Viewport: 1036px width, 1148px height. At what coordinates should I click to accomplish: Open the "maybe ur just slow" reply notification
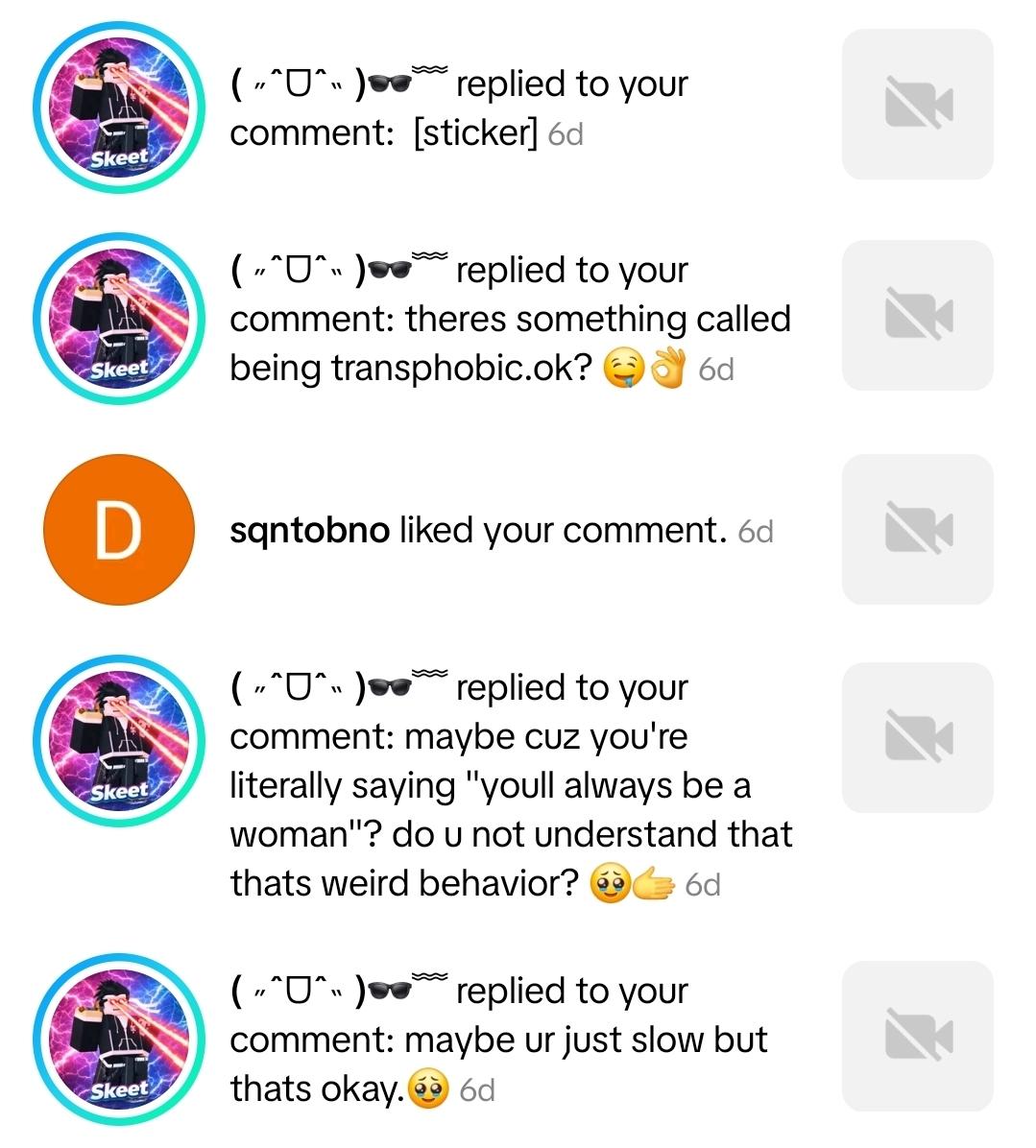tap(499, 1040)
